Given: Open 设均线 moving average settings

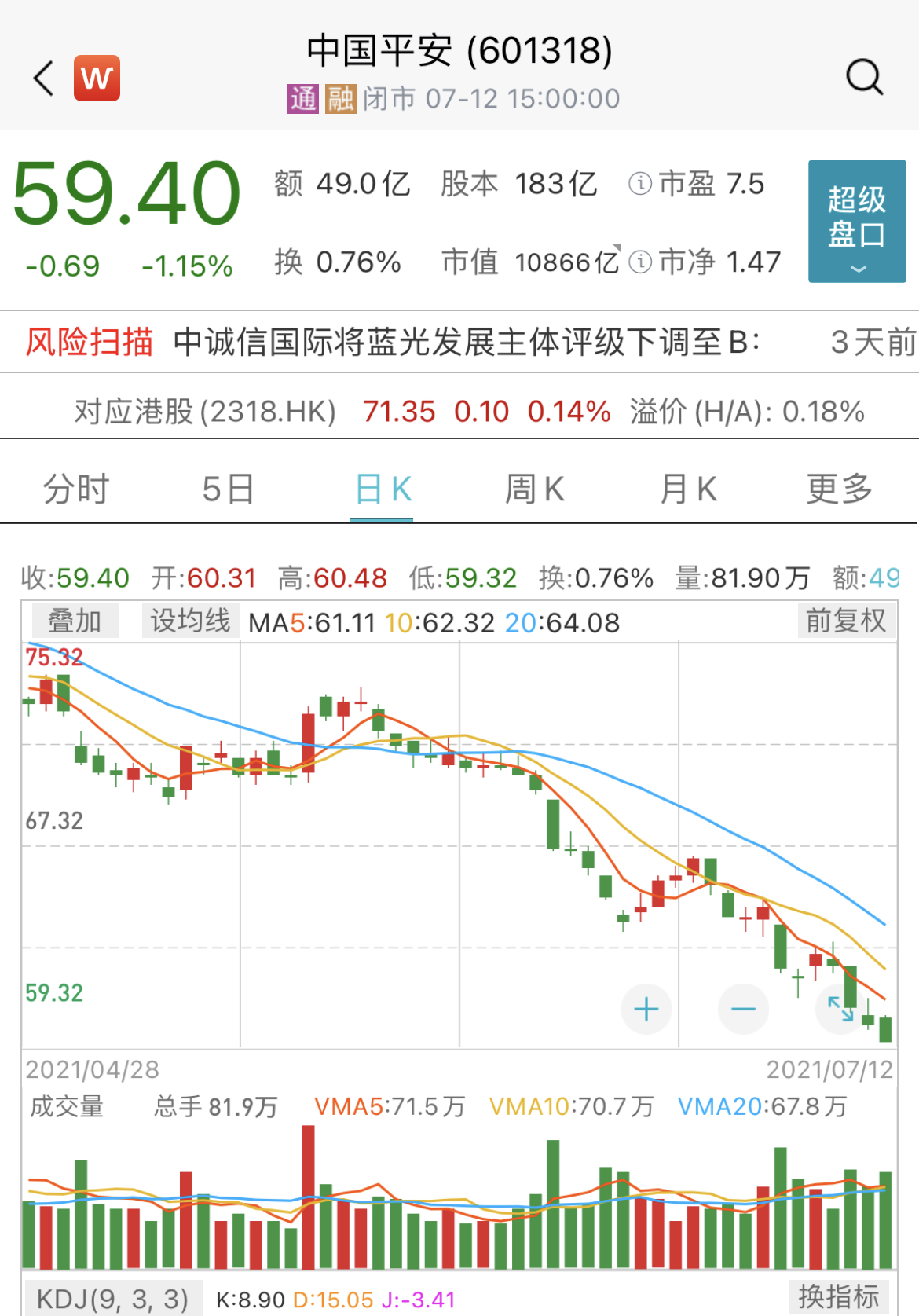Looking at the screenshot, I should pyautogui.click(x=190, y=621).
